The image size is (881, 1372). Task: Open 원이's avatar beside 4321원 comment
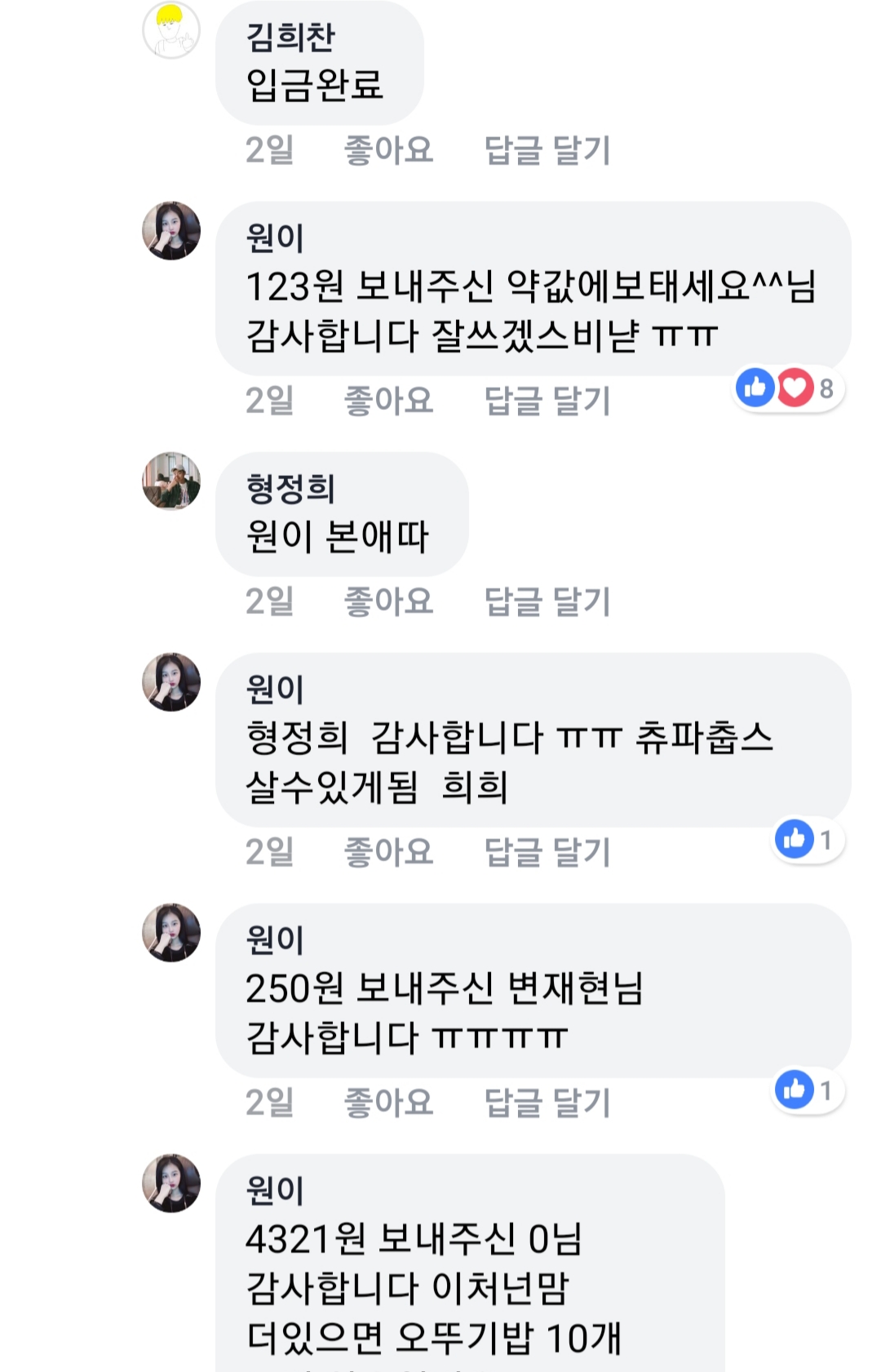(171, 1183)
